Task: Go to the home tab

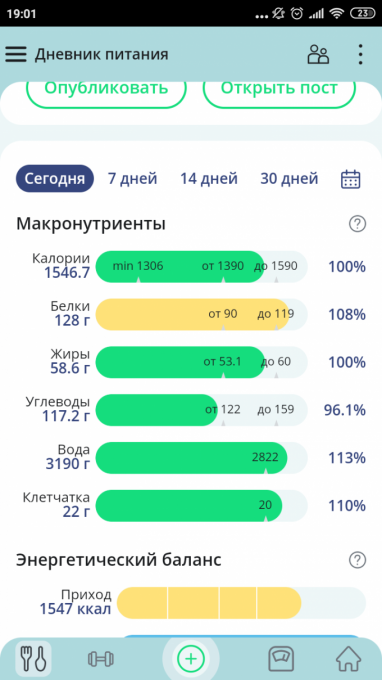Action: click(349, 659)
